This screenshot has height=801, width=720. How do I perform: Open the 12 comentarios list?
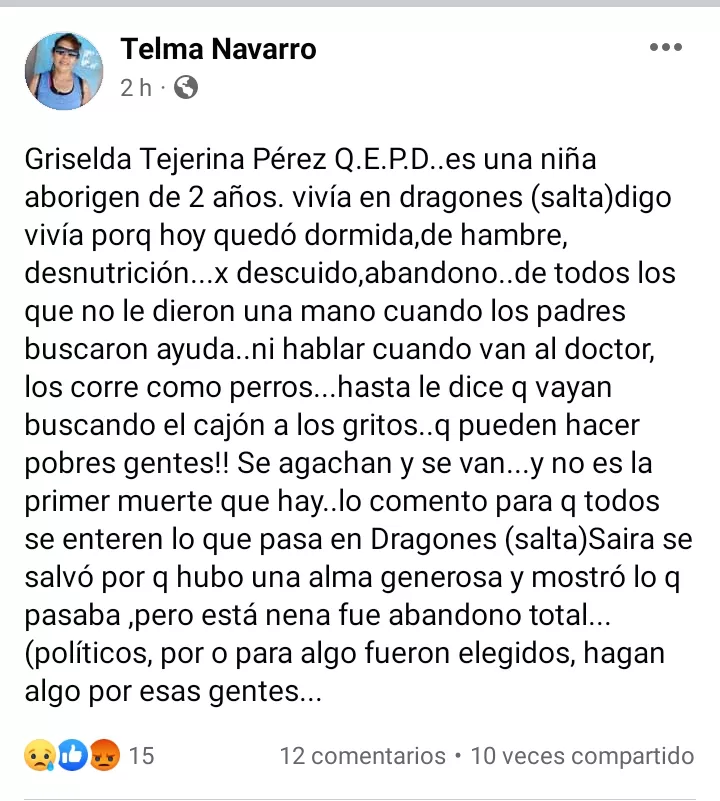362,755
